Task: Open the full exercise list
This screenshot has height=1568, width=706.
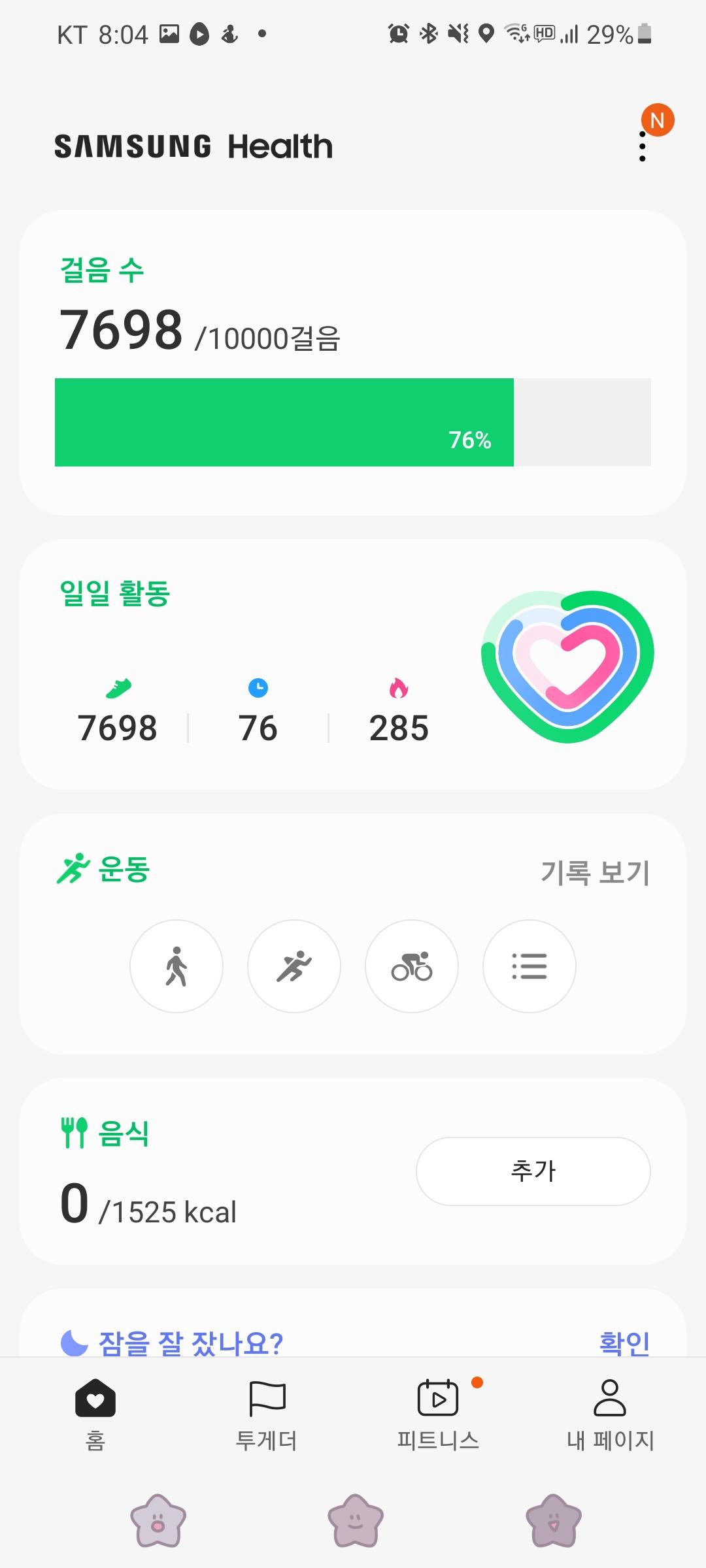Action: (x=529, y=966)
